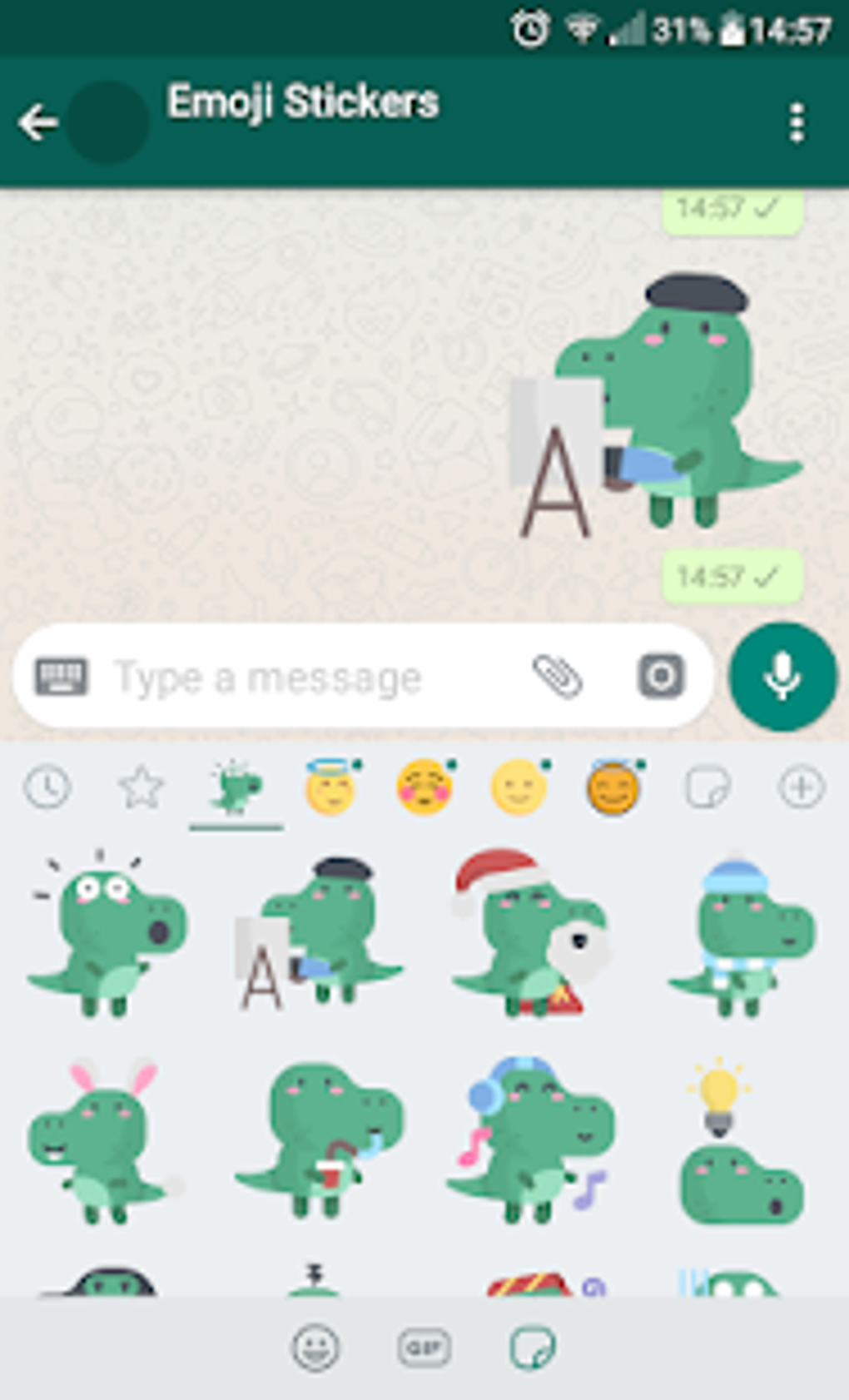This screenshot has height=1400, width=849.
Task: Open the contact profile picture
Action: [107, 123]
